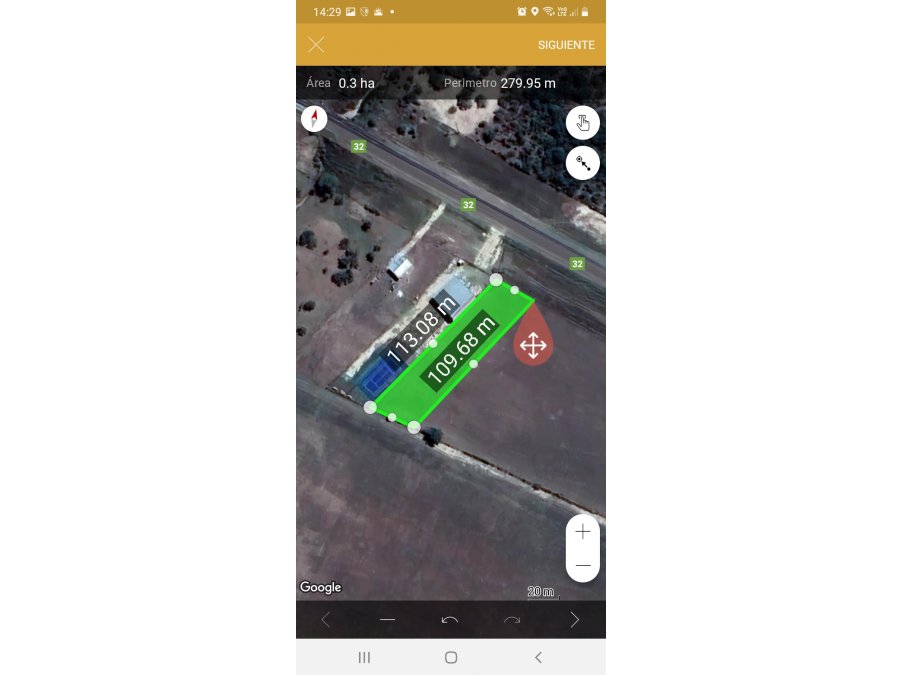Viewport: 900px width, 675px height.
Task: Zoom in on the map
Action: [583, 532]
